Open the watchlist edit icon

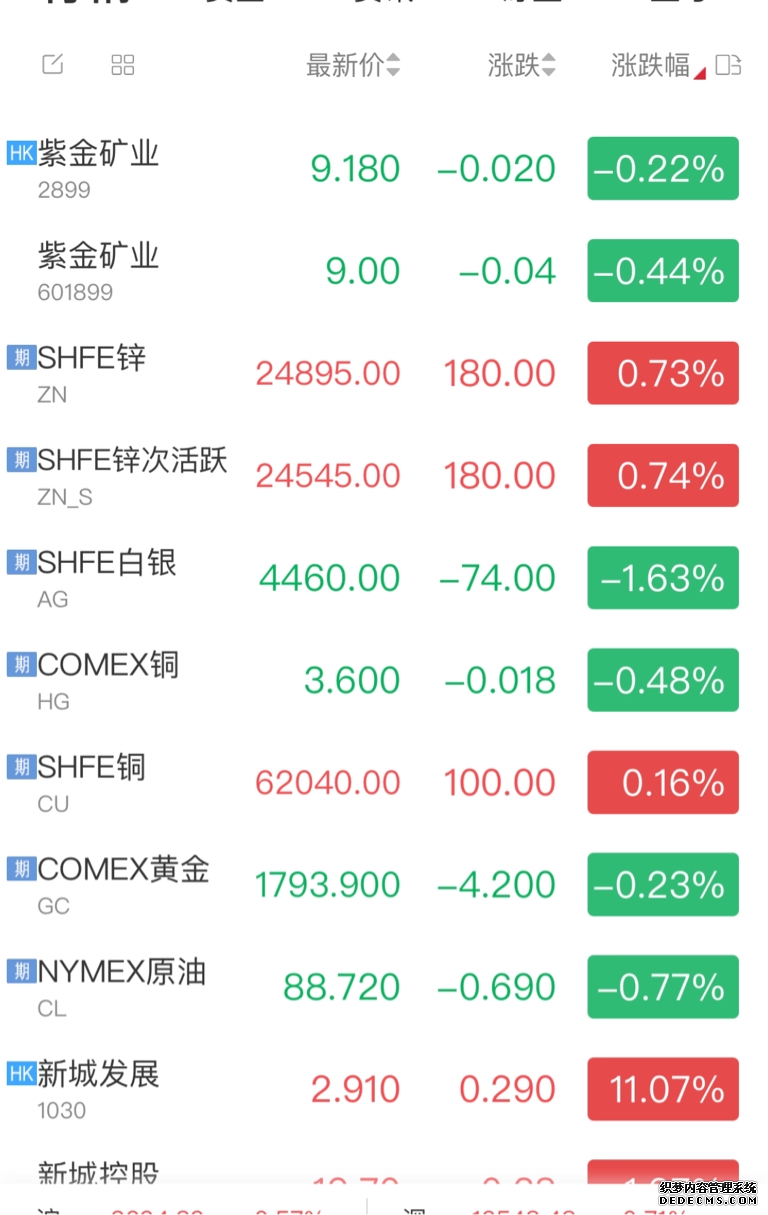(52, 64)
